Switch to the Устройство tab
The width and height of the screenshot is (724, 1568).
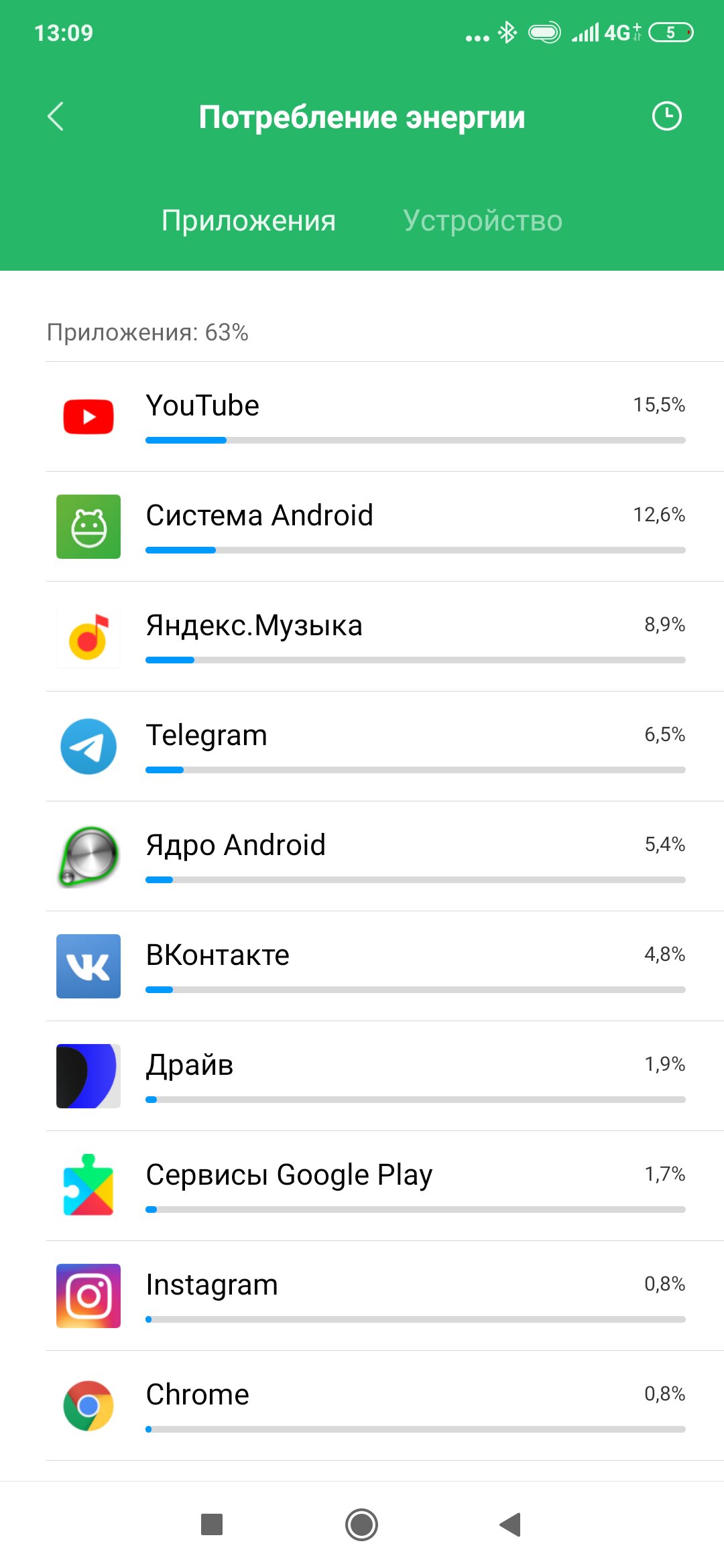(483, 220)
